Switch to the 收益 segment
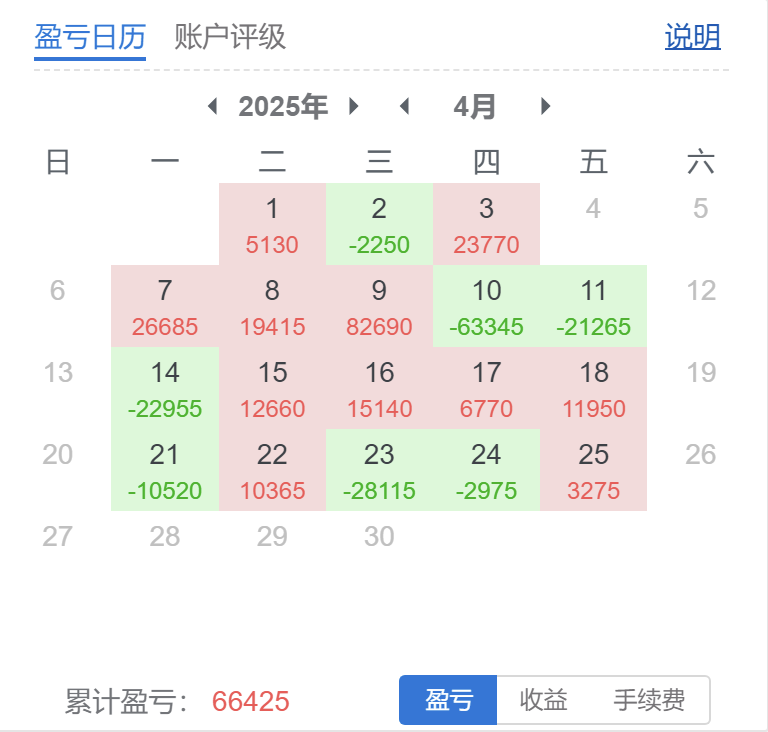 click(x=544, y=700)
